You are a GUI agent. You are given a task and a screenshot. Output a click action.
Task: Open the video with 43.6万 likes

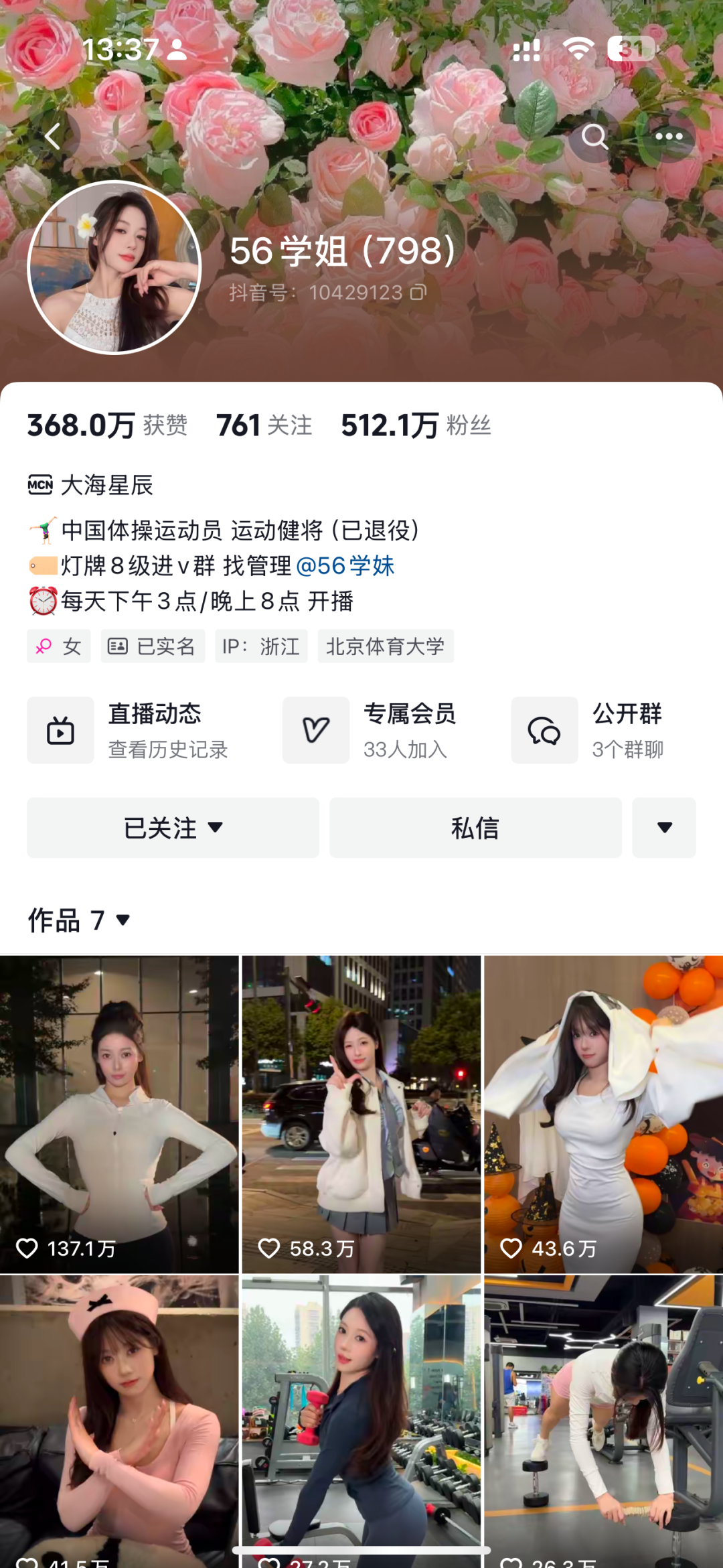(x=604, y=1115)
